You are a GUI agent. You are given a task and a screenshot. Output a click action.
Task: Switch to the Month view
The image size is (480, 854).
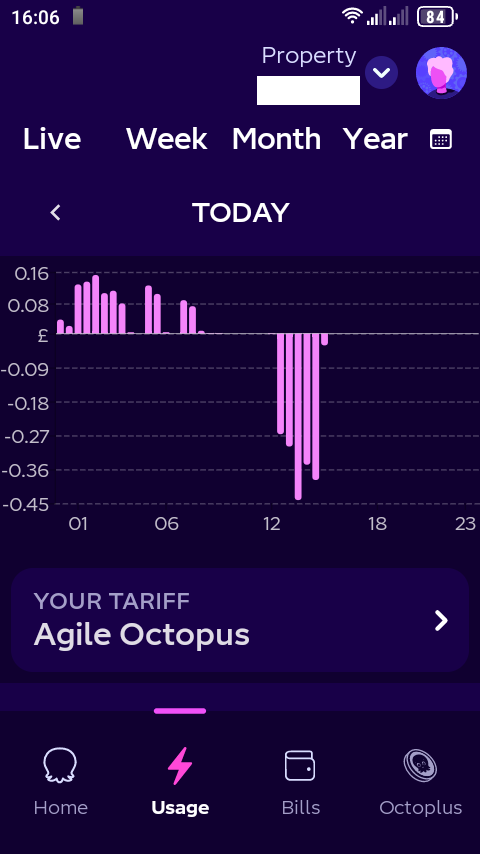(x=276, y=139)
